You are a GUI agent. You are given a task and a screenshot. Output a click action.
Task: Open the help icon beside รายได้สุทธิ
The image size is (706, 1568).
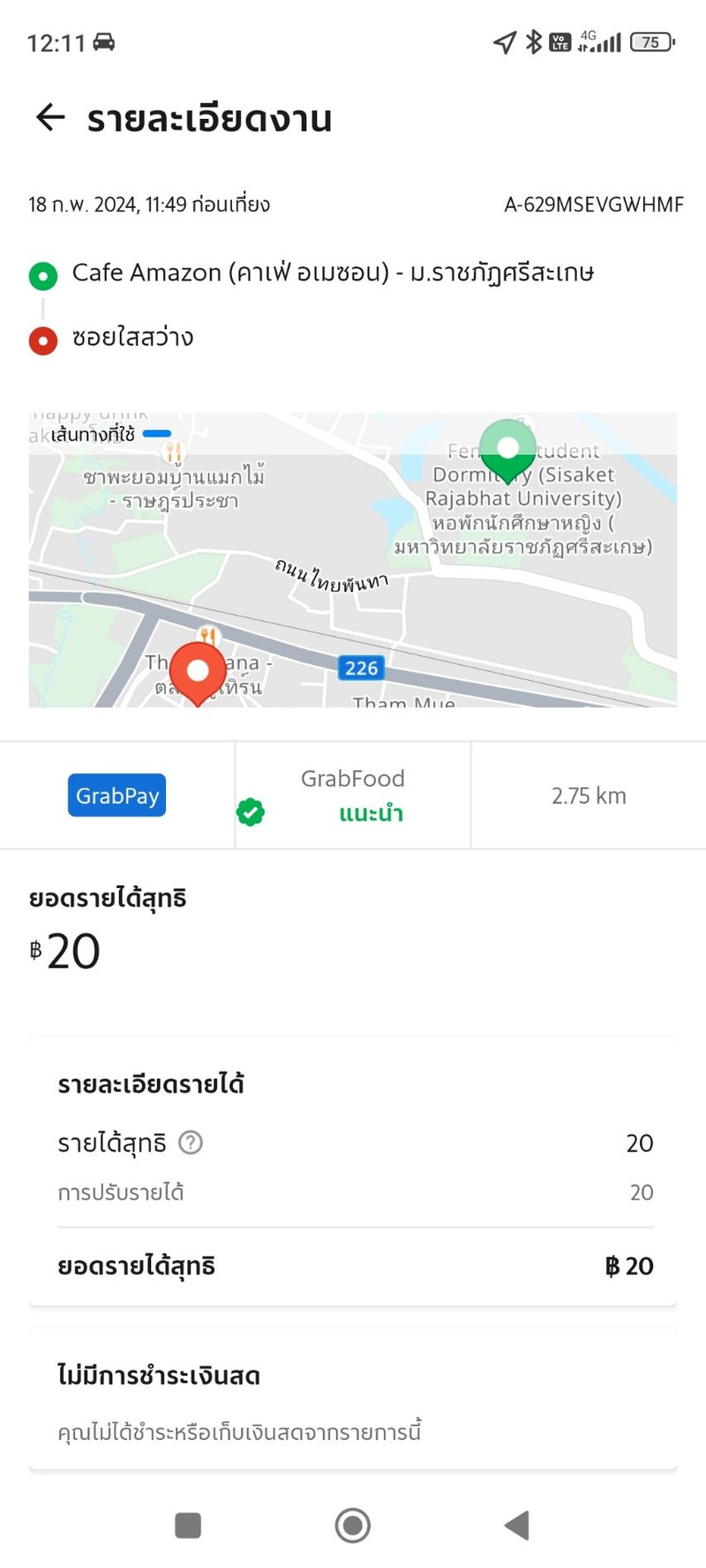(191, 1143)
